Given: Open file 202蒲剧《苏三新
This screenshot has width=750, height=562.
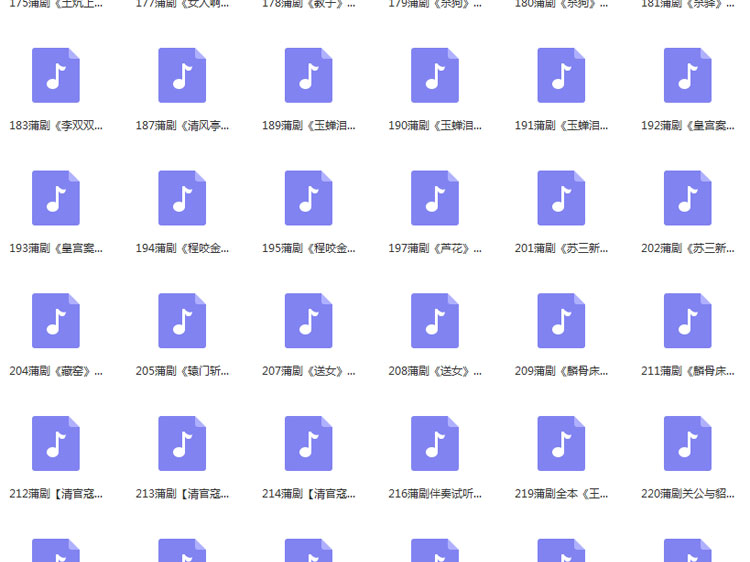Looking at the screenshot, I should click(x=688, y=198).
